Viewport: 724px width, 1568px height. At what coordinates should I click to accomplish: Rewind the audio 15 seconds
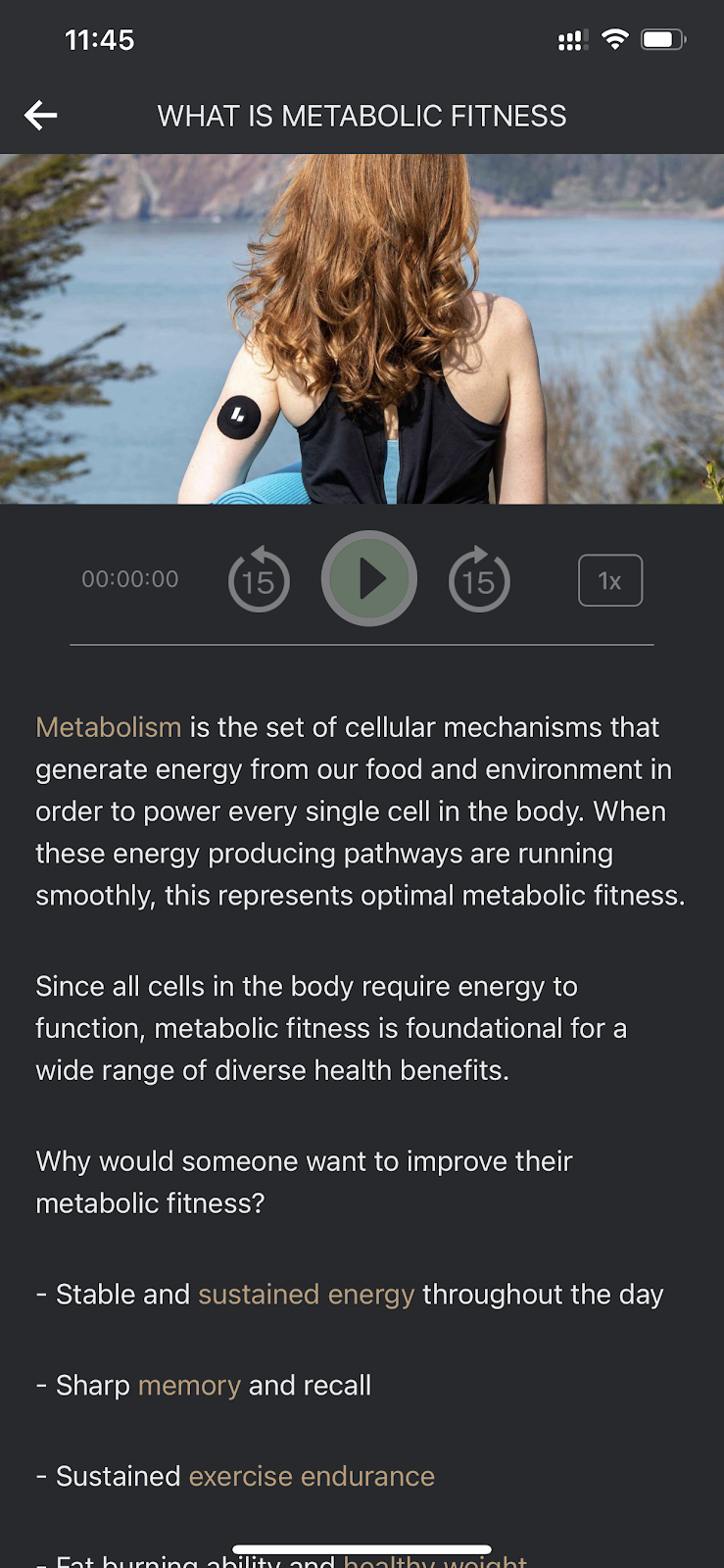[259, 581]
